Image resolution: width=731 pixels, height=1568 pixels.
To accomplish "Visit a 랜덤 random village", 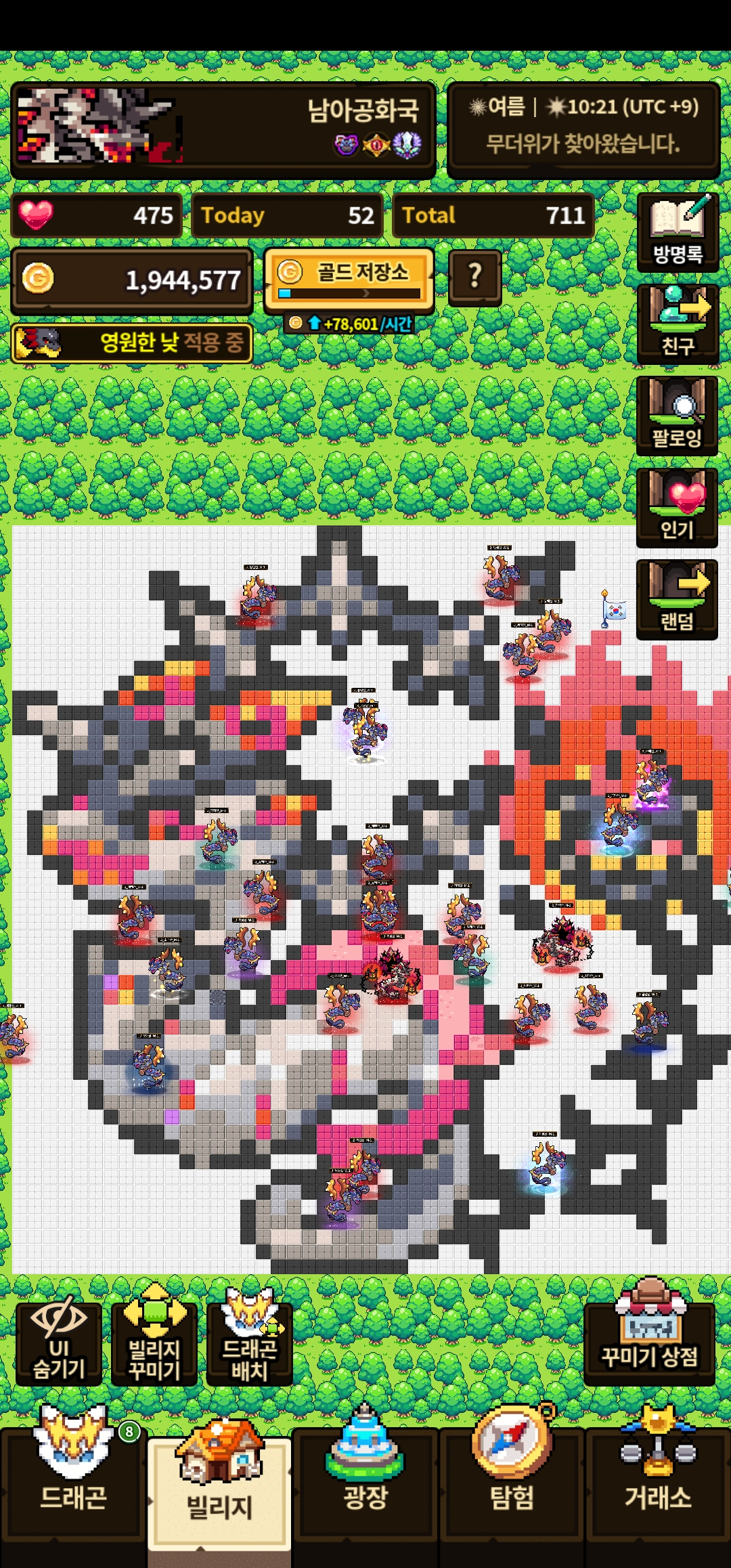I will pos(677,599).
